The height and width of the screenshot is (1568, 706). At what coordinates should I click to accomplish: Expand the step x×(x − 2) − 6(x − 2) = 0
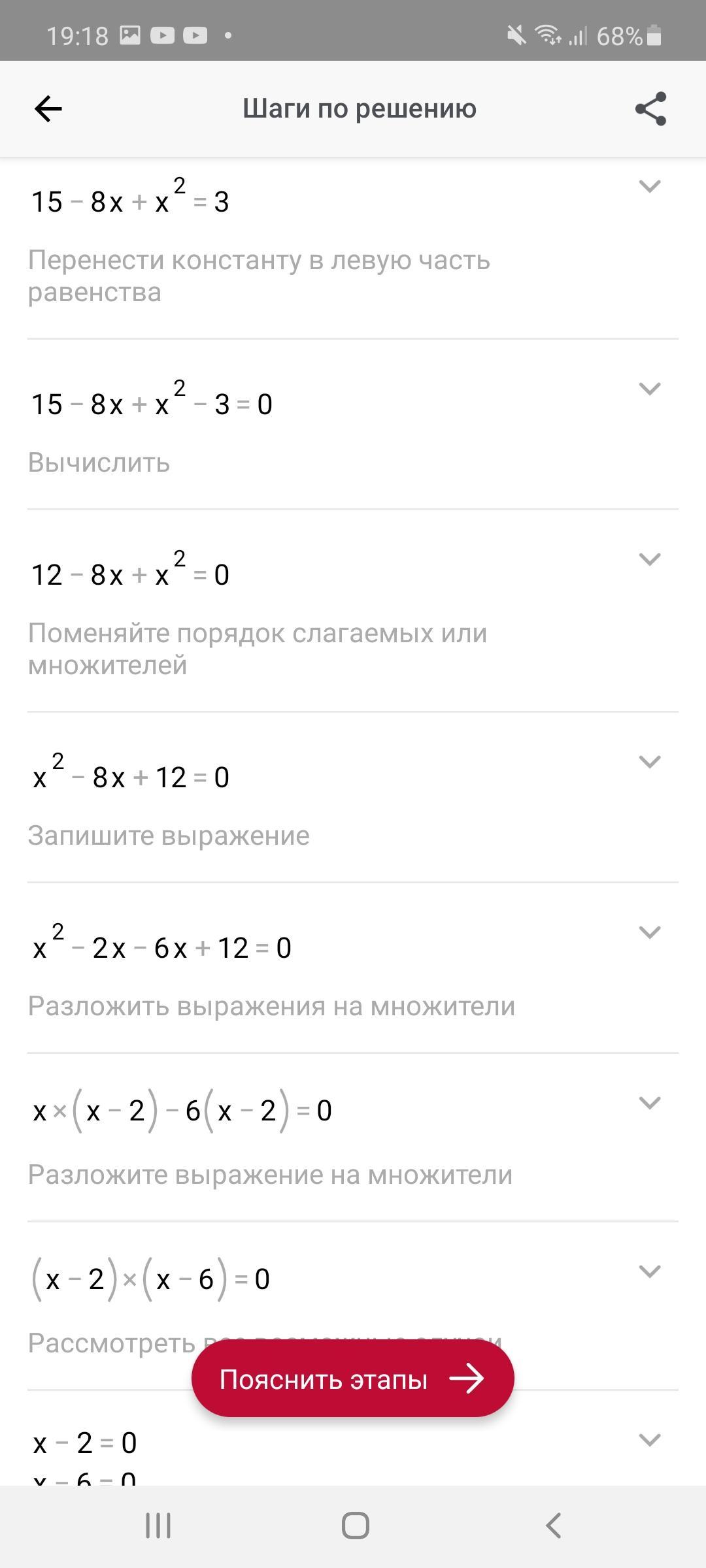(x=649, y=1103)
